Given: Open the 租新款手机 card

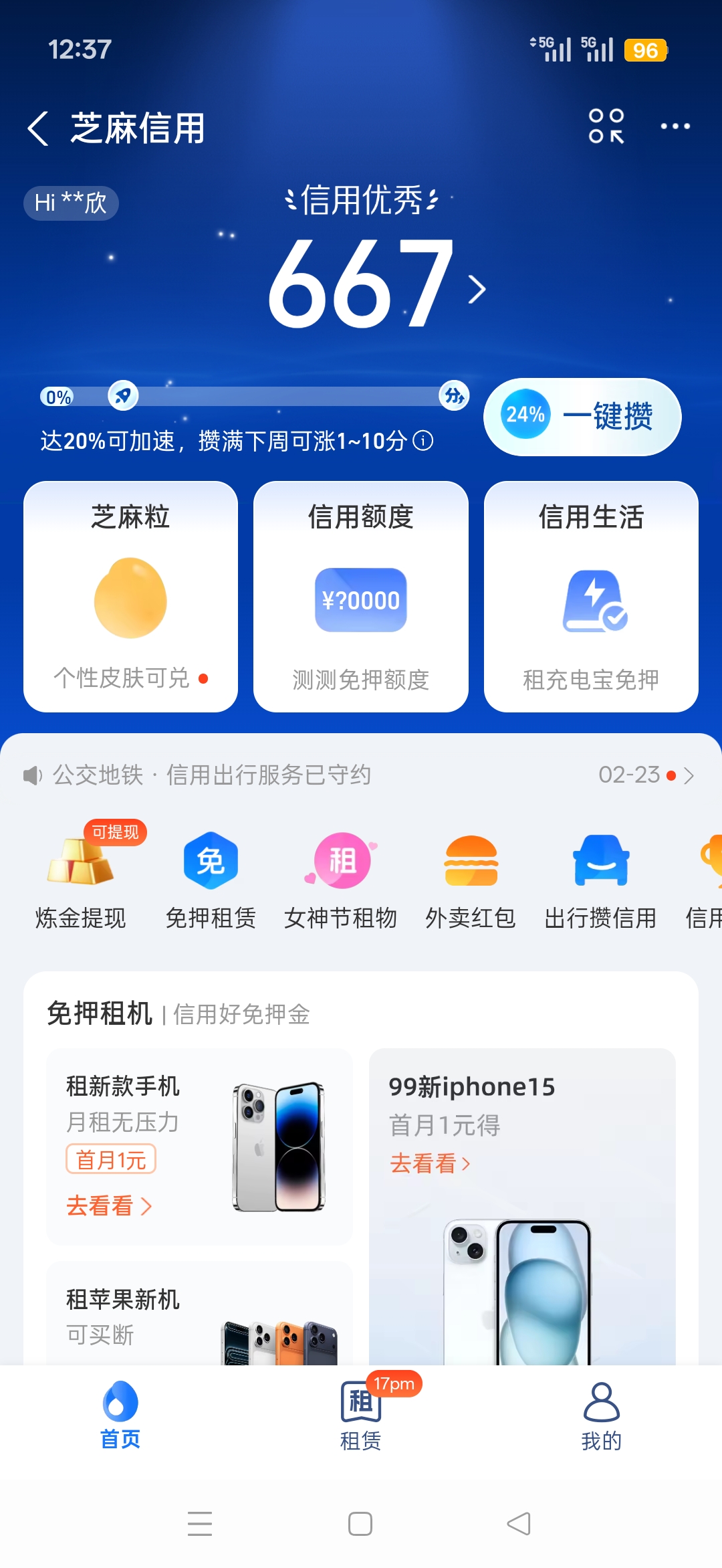Looking at the screenshot, I should pyautogui.click(x=199, y=1147).
